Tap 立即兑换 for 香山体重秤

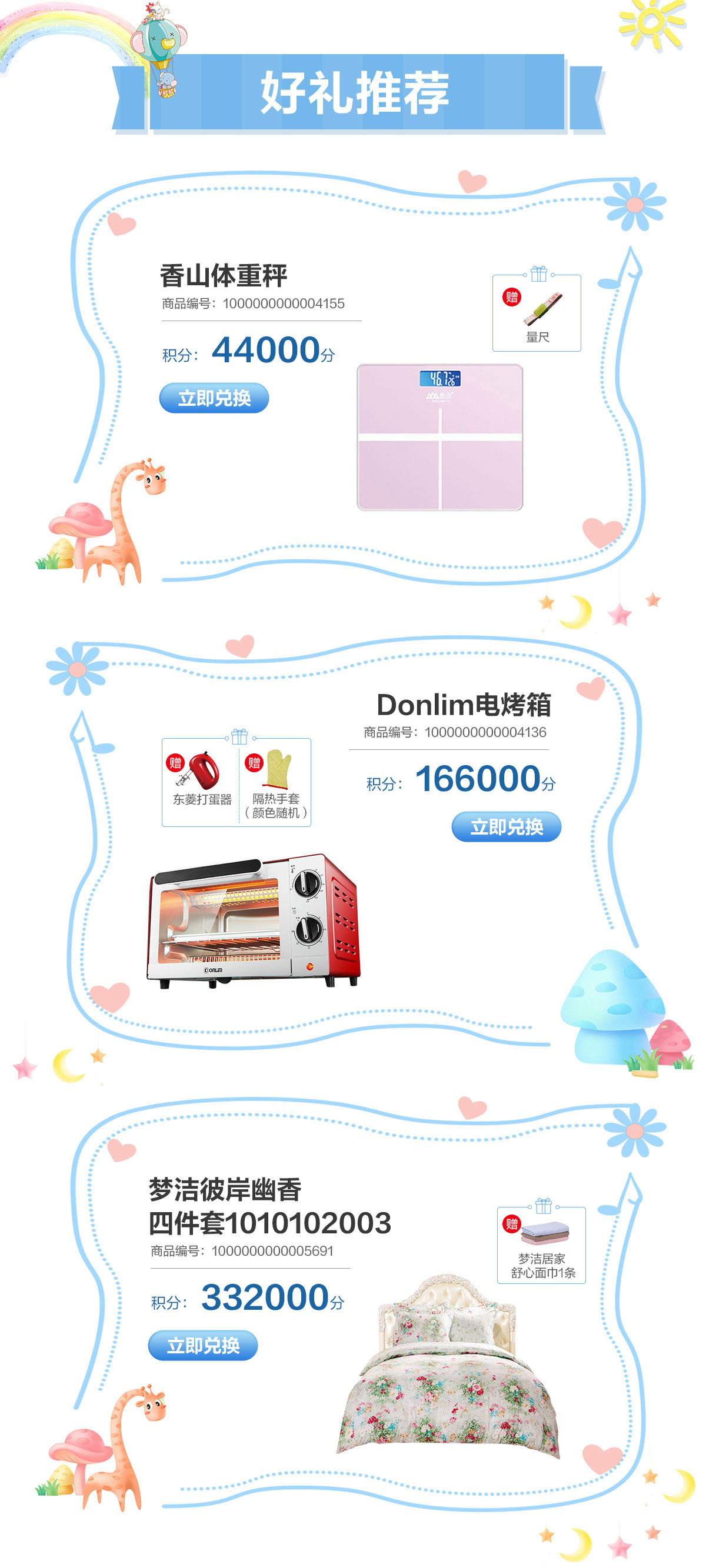[214, 398]
